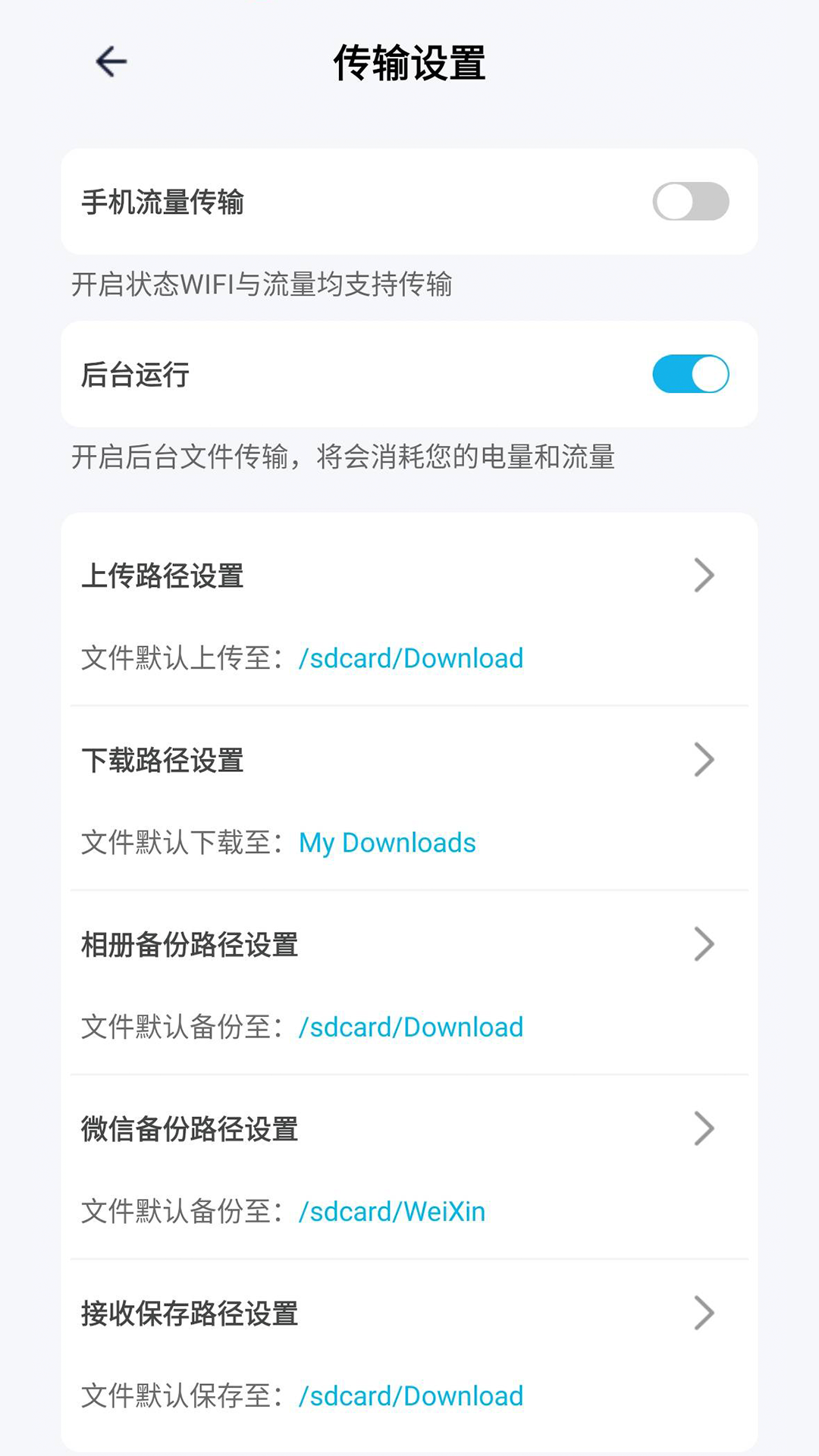
Task: Open 上传路径设置
Action: (x=409, y=576)
